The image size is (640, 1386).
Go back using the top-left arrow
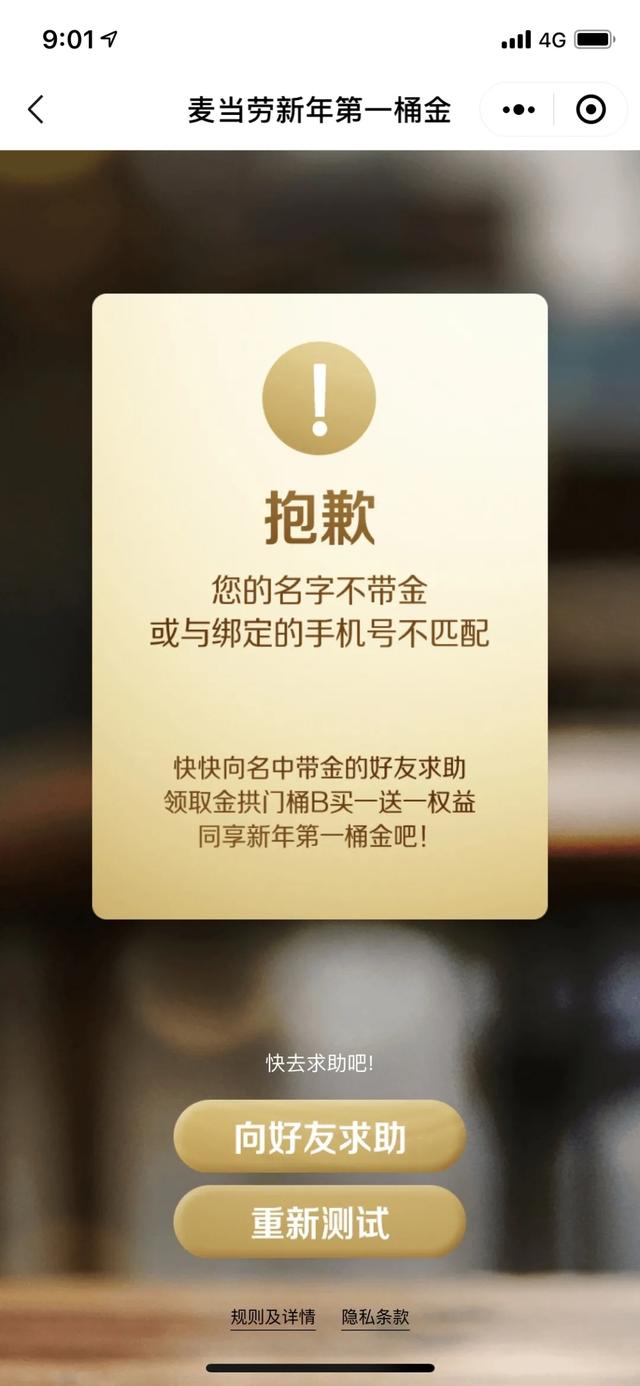click(x=36, y=109)
